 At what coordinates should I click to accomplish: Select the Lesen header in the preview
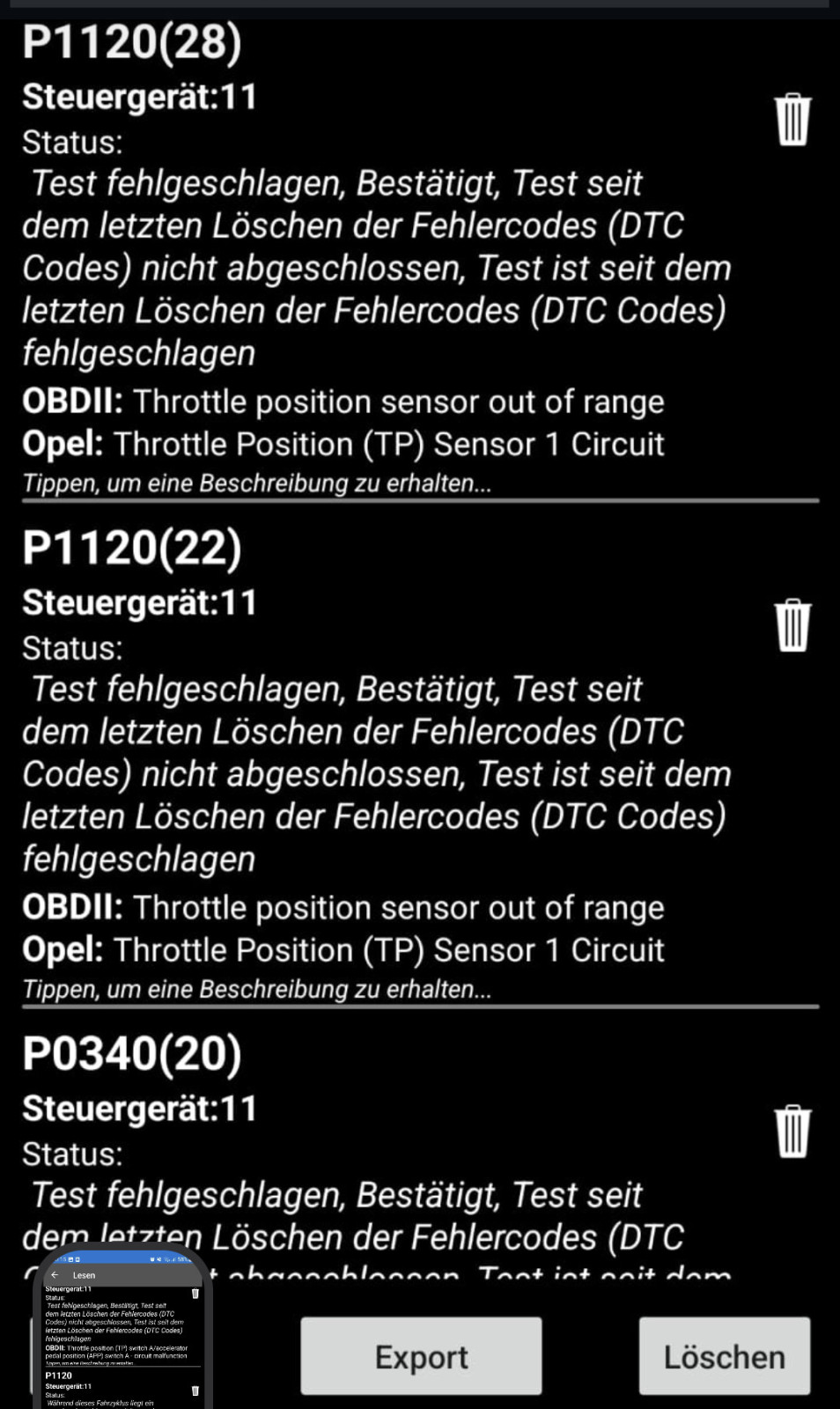pos(85,1275)
